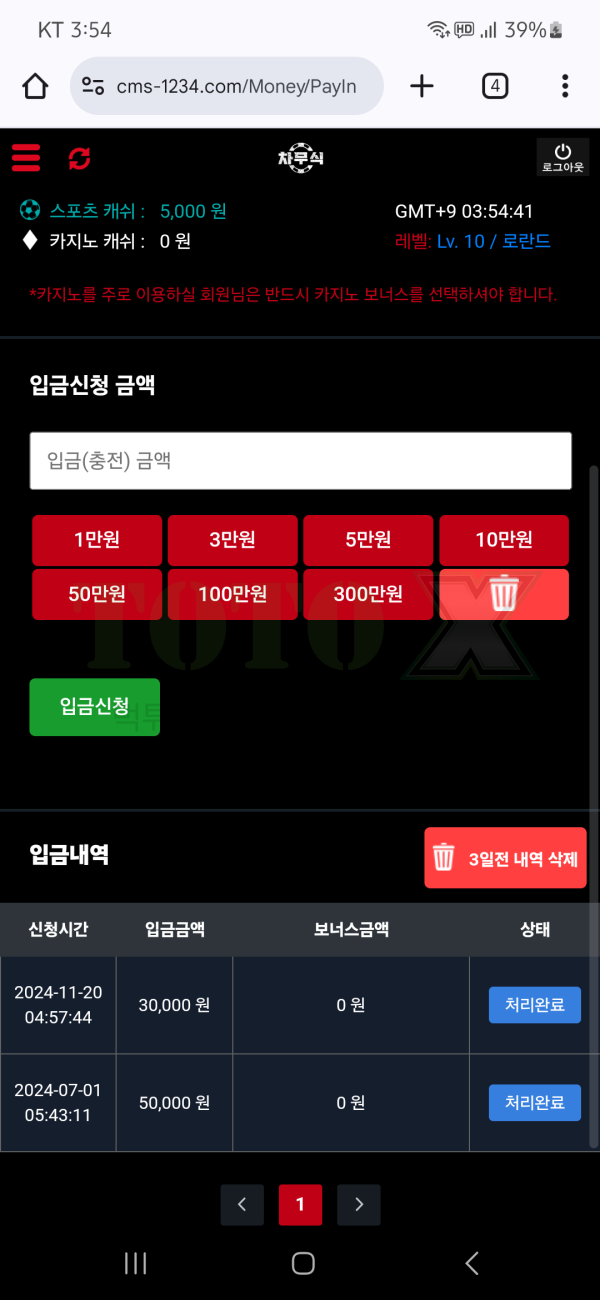Open the browser's new tab plus button
Screen dimensions: 600x1300
click(x=422, y=86)
